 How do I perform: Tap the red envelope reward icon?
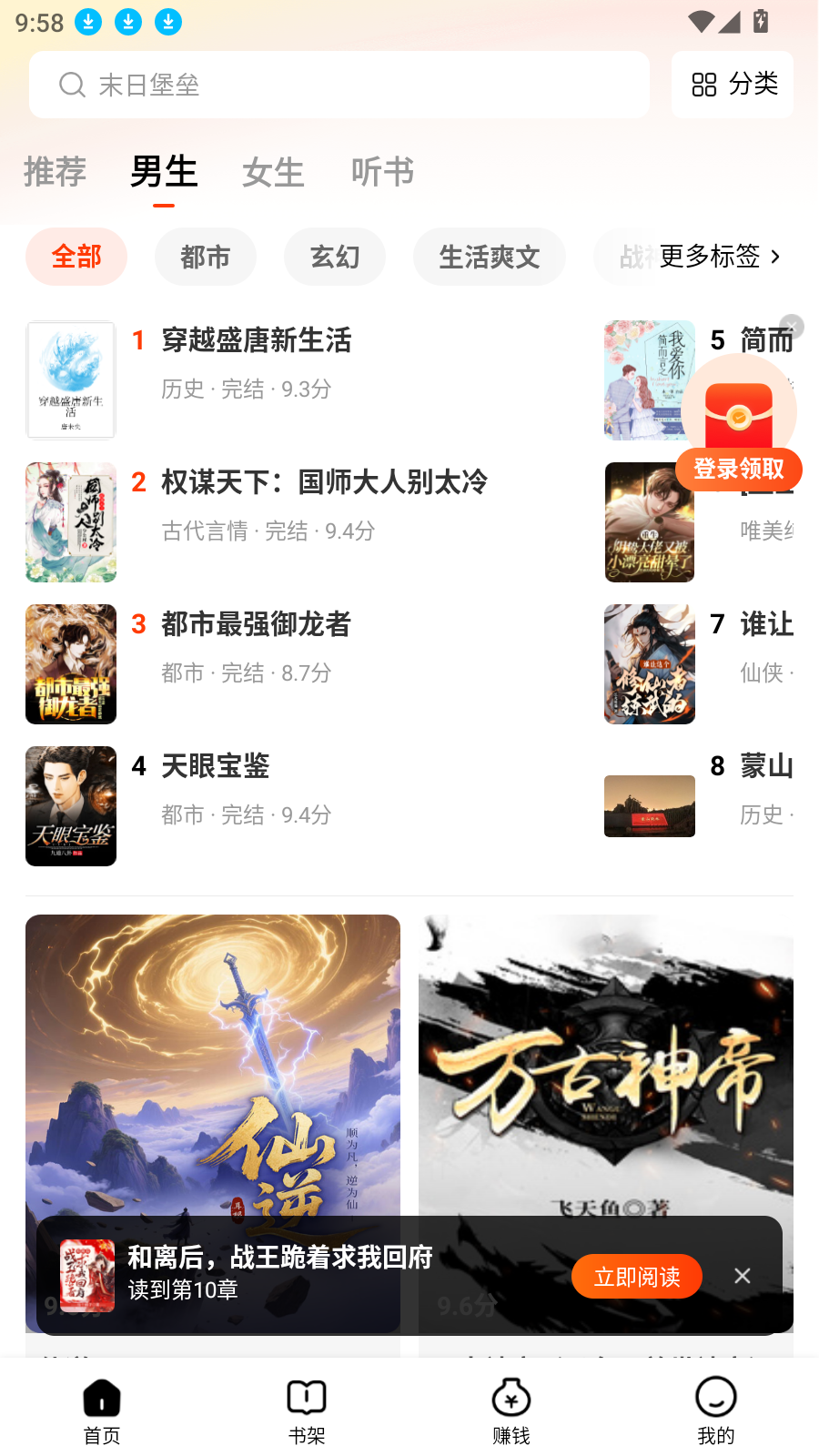739,411
